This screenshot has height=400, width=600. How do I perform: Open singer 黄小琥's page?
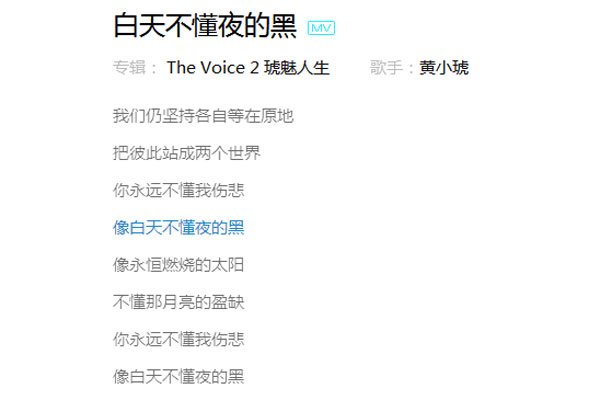444,68
